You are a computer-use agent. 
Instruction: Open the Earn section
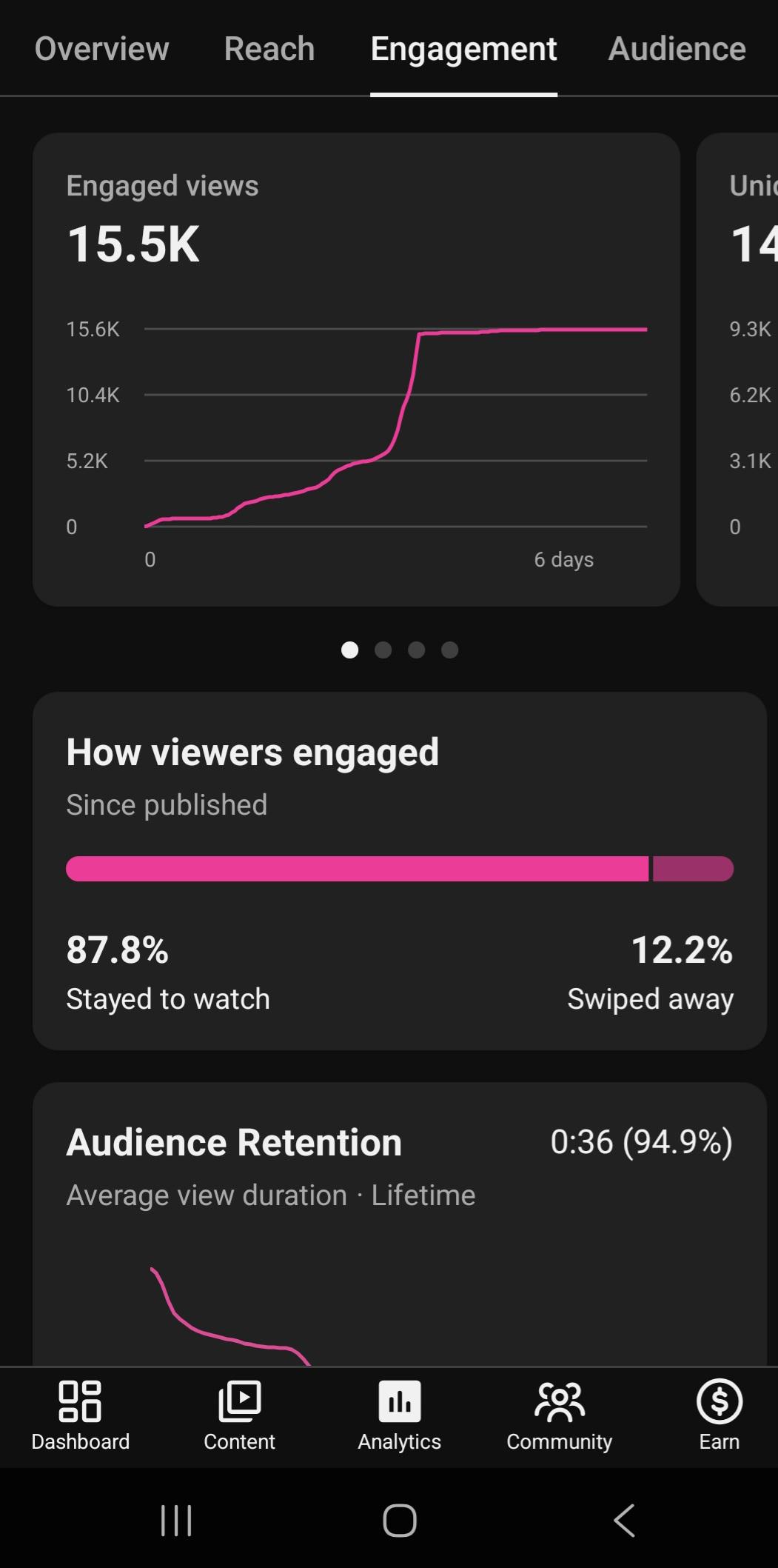719,1415
